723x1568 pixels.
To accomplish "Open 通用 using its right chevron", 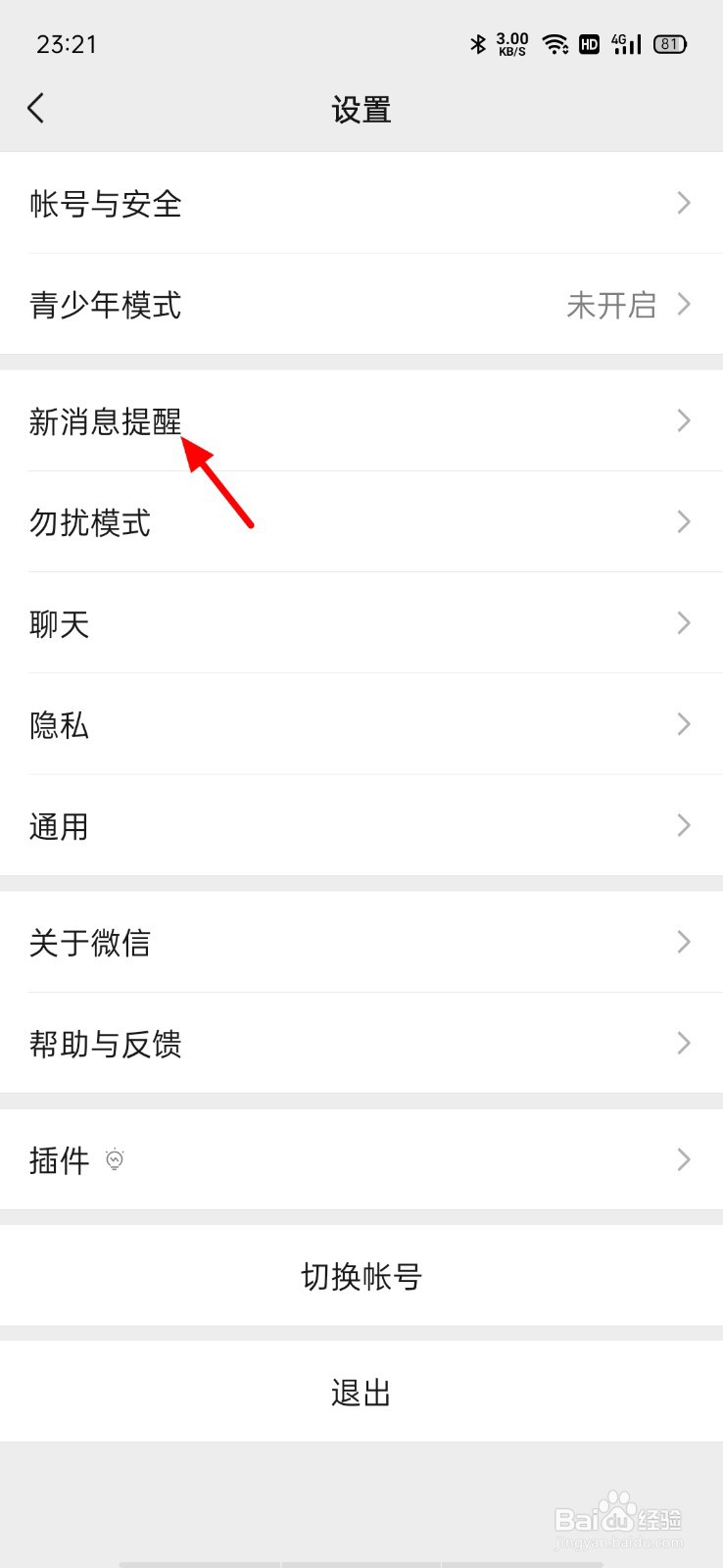I will click(683, 825).
